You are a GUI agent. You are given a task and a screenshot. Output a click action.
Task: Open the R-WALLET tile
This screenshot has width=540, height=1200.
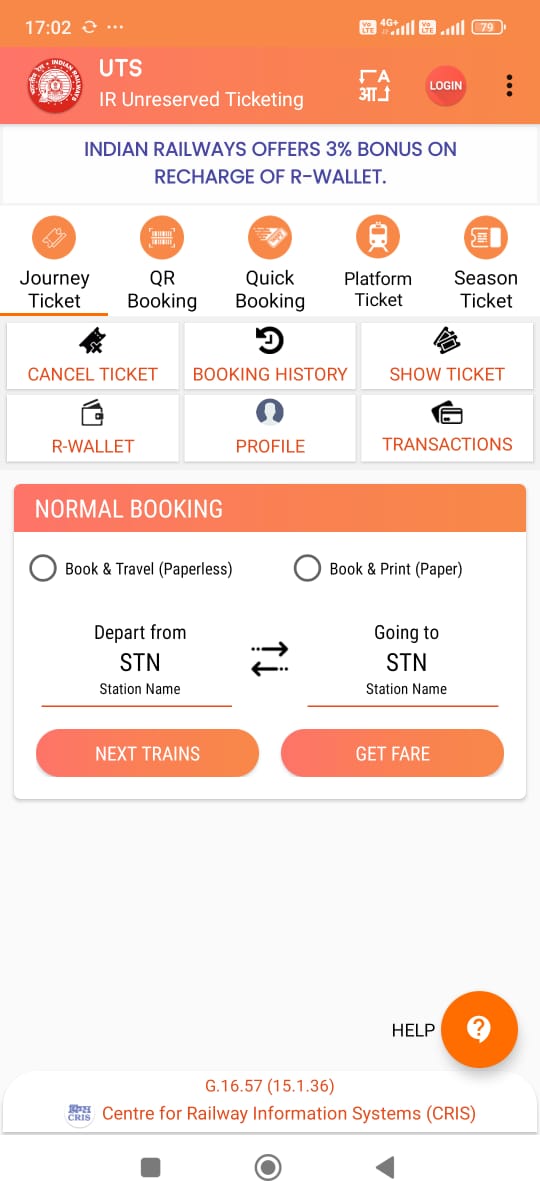pos(93,429)
